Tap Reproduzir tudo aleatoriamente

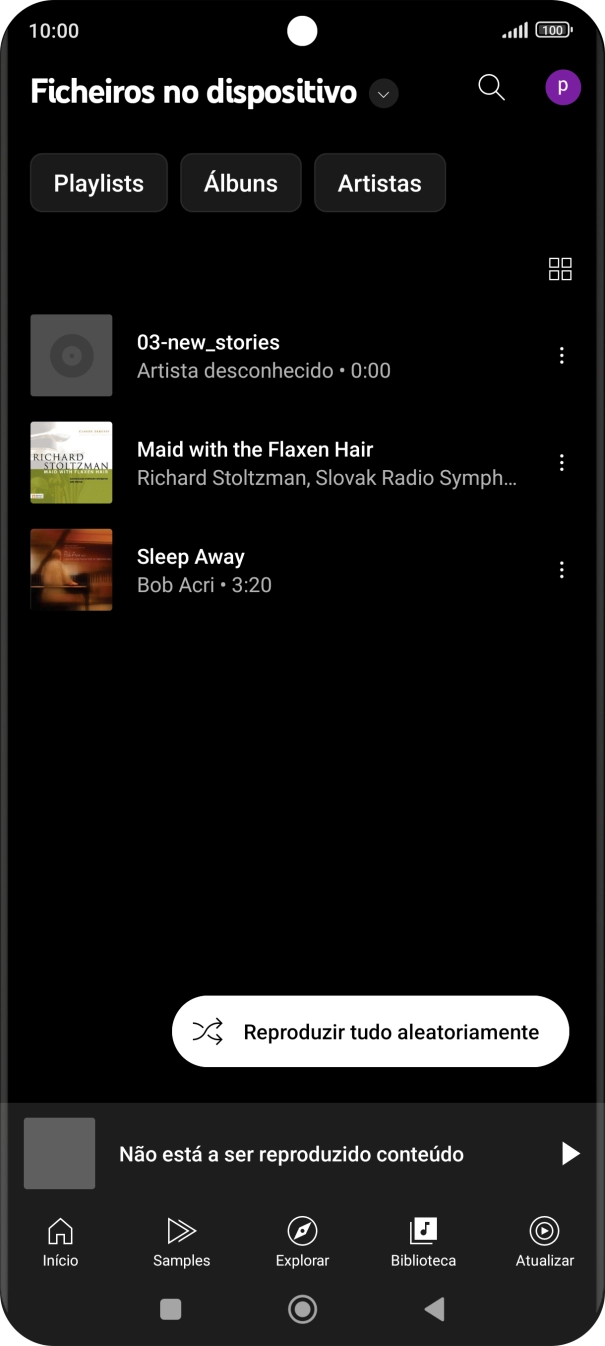370,1032
